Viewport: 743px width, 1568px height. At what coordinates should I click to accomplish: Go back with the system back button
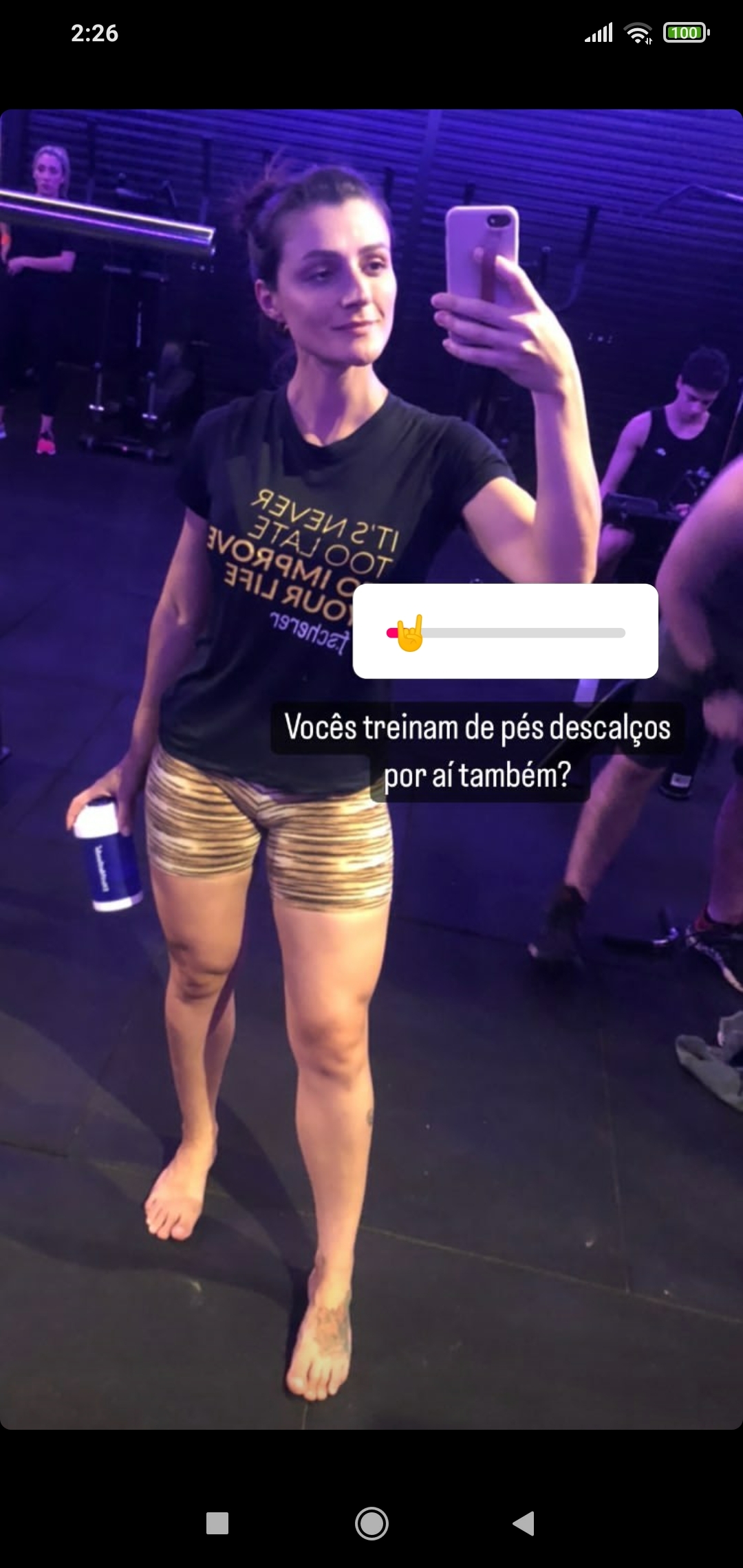pos(524,1523)
